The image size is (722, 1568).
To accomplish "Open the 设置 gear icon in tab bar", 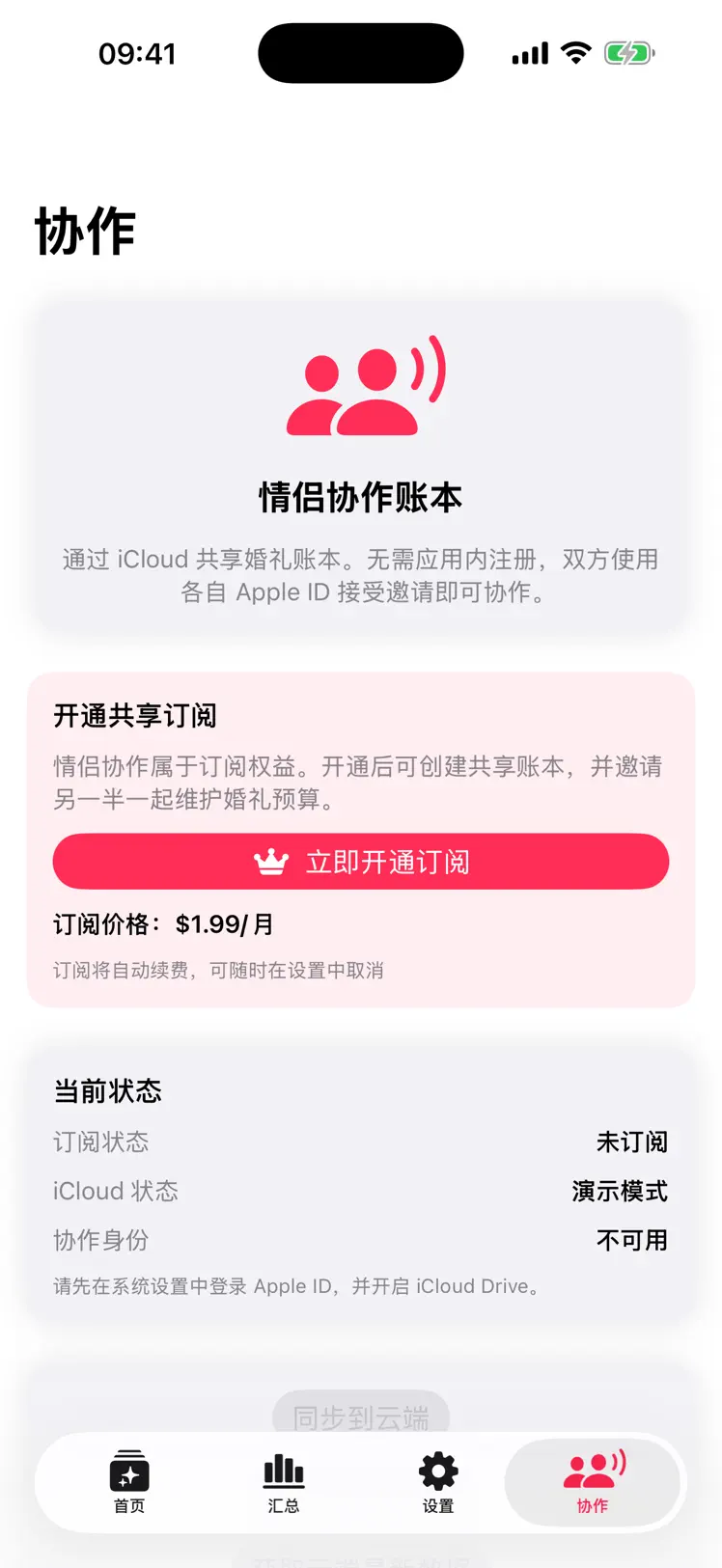I will click(437, 1471).
